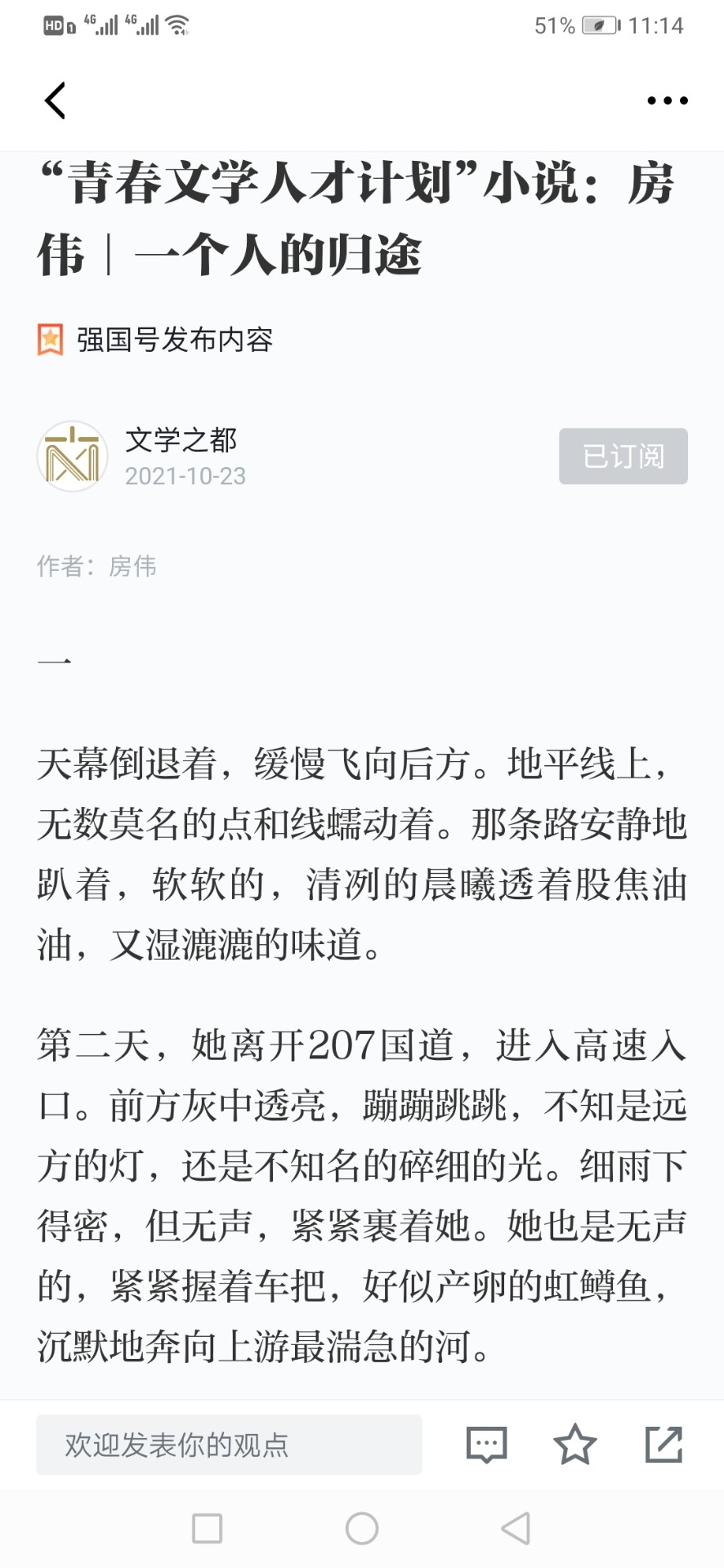Tap the 欢迎发表你的观点 comment field
This screenshot has width=724, height=1568.
(x=229, y=1444)
